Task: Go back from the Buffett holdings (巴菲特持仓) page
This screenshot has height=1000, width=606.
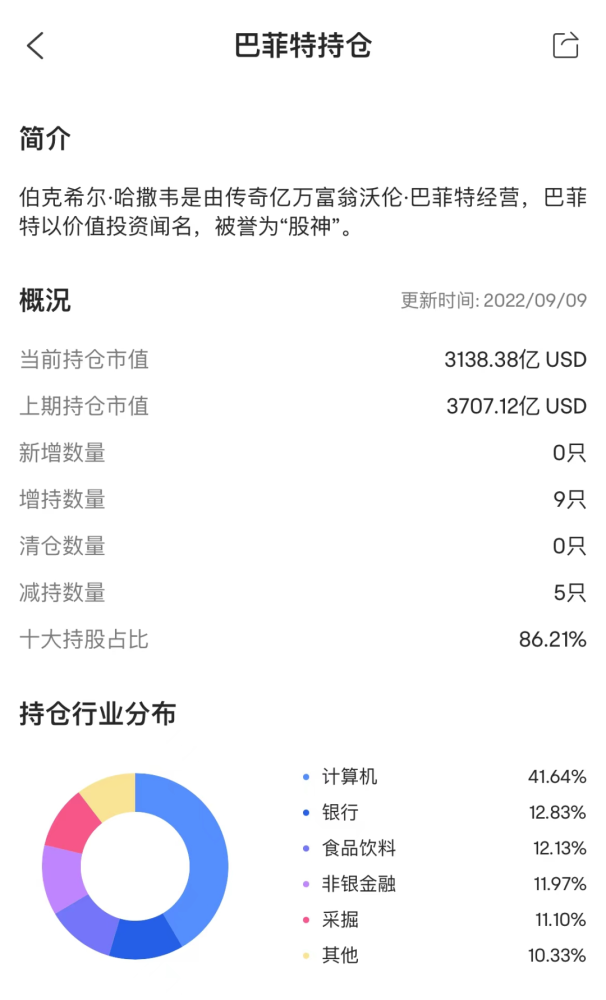Action: pos(36,46)
